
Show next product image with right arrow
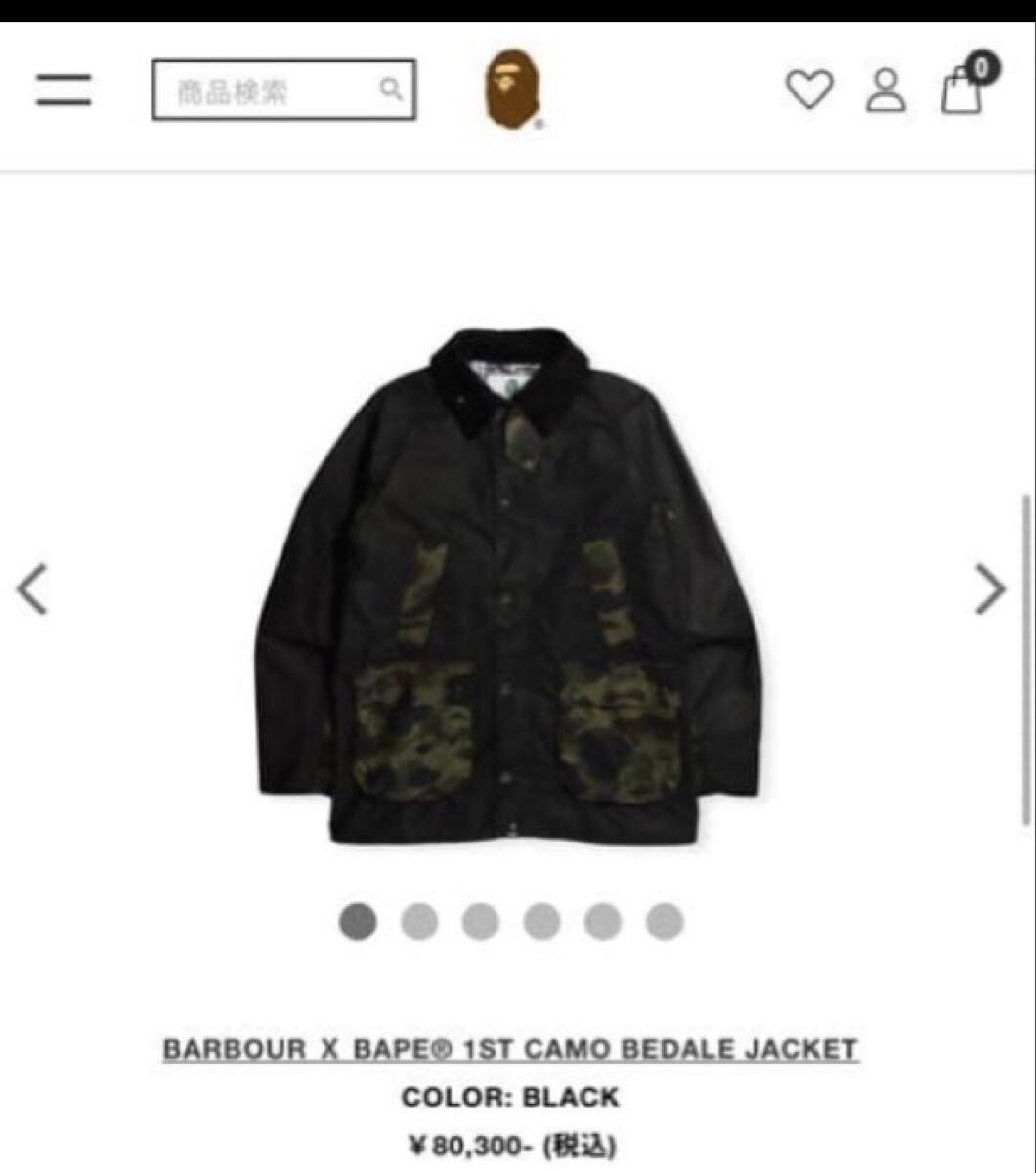click(x=990, y=589)
